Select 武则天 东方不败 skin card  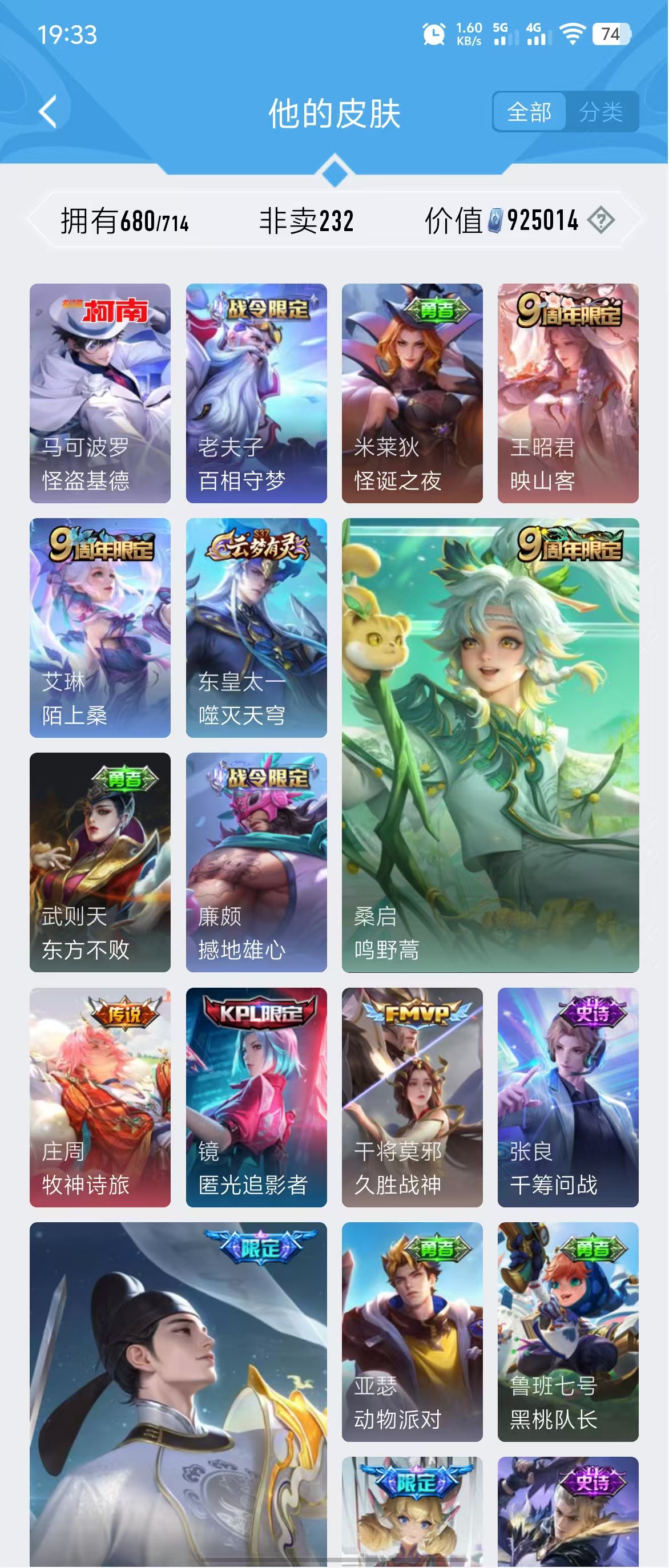click(x=100, y=862)
